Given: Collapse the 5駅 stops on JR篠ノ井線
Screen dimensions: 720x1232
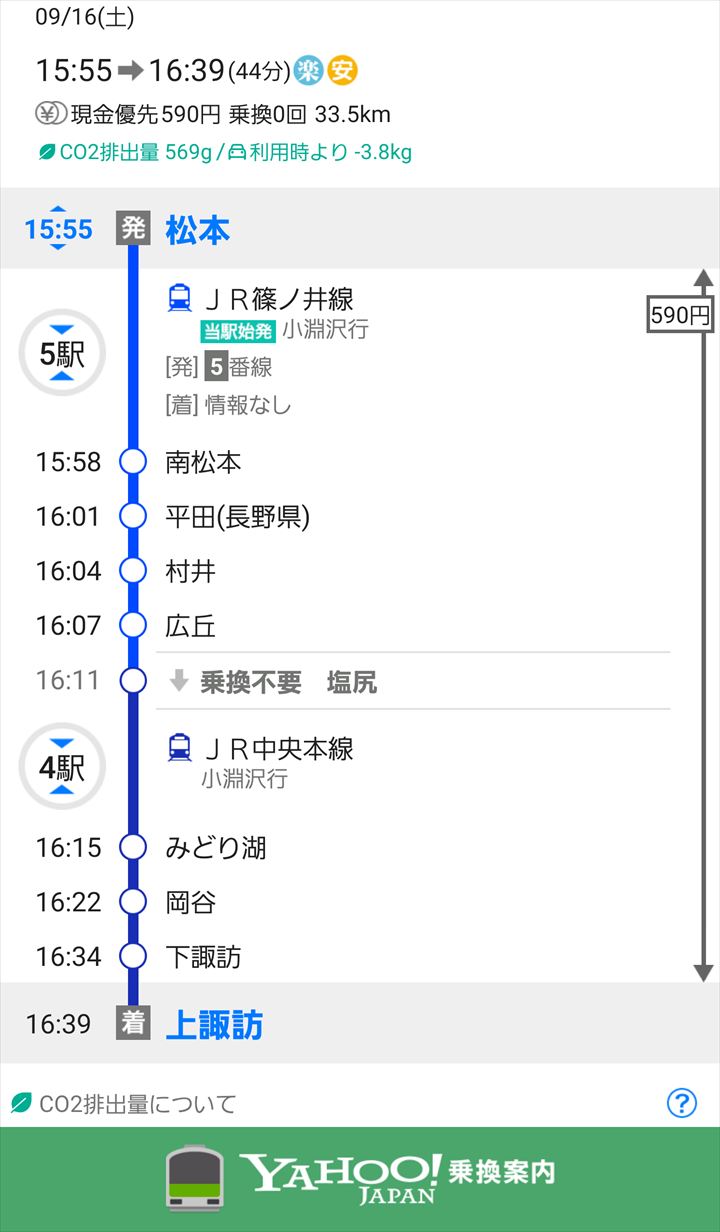Looking at the screenshot, I should click(62, 353).
